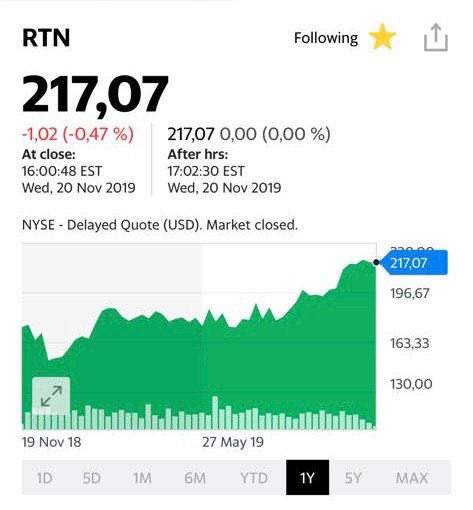The height and width of the screenshot is (510, 473).
Task: Show the MAX chart range
Action: [x=412, y=478]
